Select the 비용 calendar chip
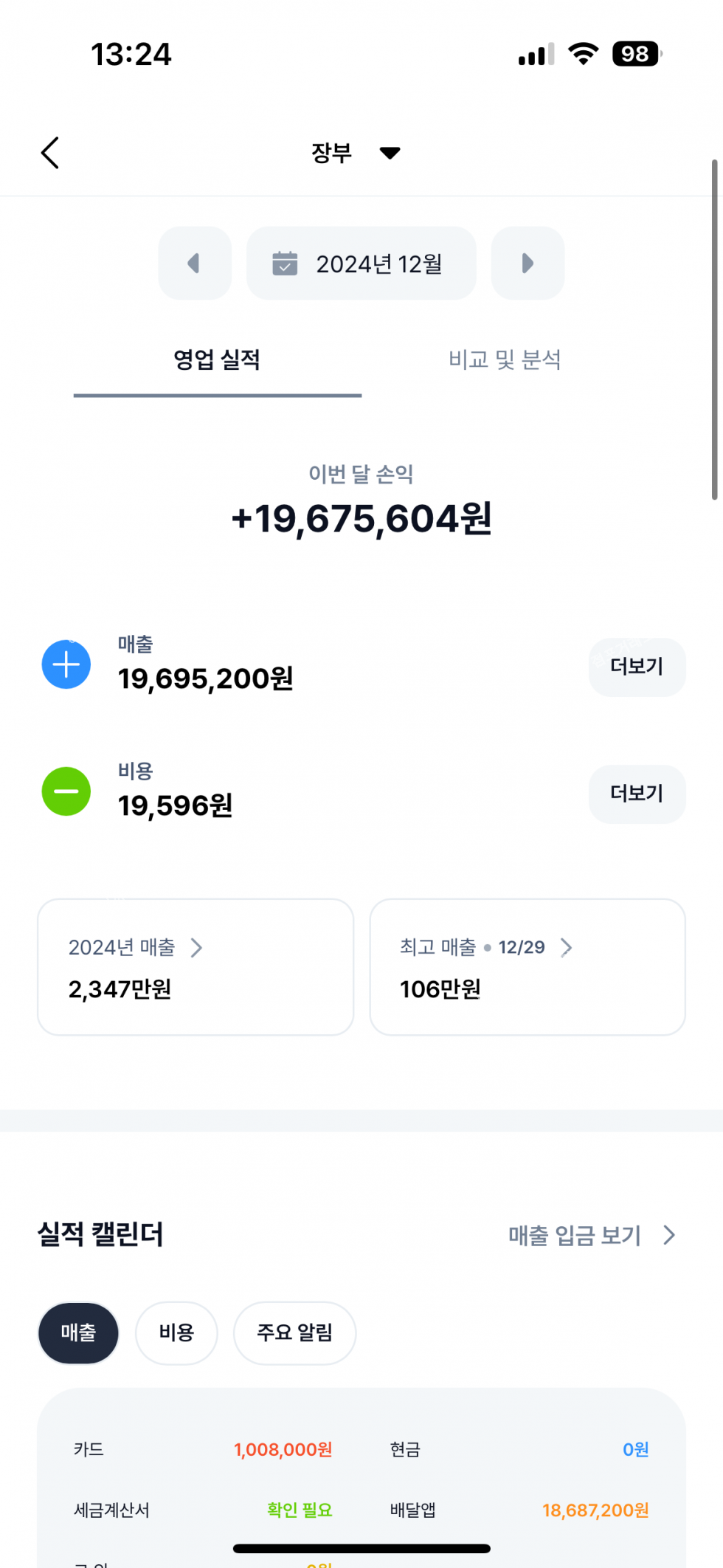This screenshot has height=1568, width=723. [x=176, y=1333]
